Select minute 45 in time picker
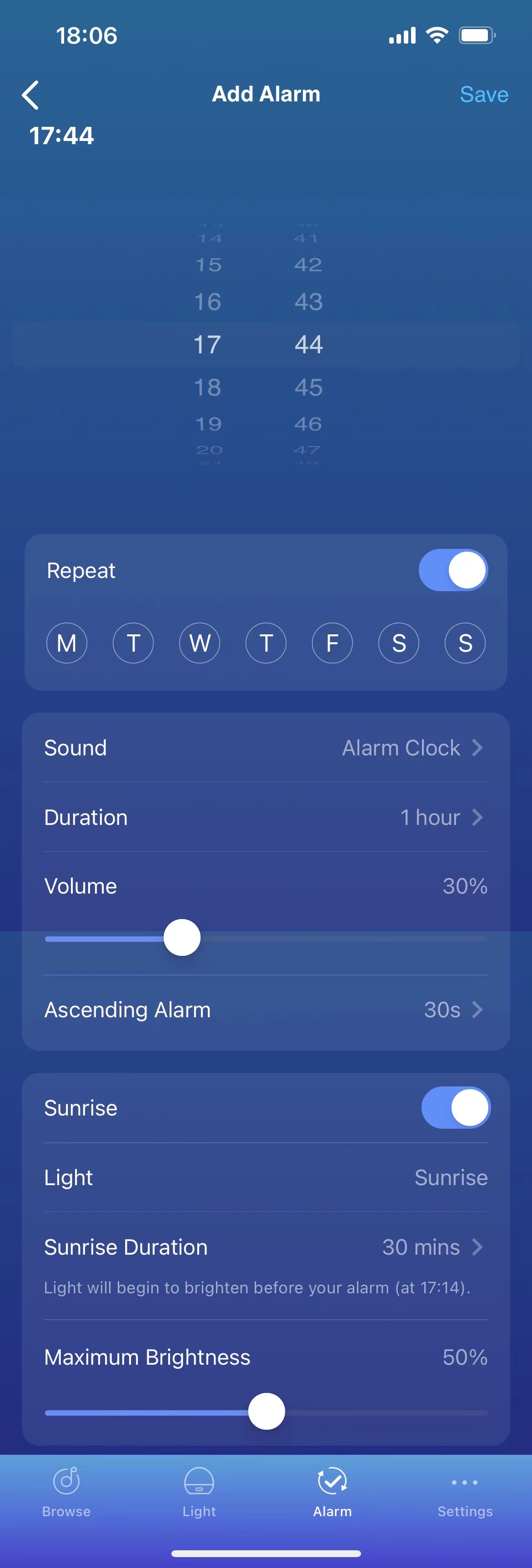Viewport: 532px width, 1568px height. click(x=309, y=387)
